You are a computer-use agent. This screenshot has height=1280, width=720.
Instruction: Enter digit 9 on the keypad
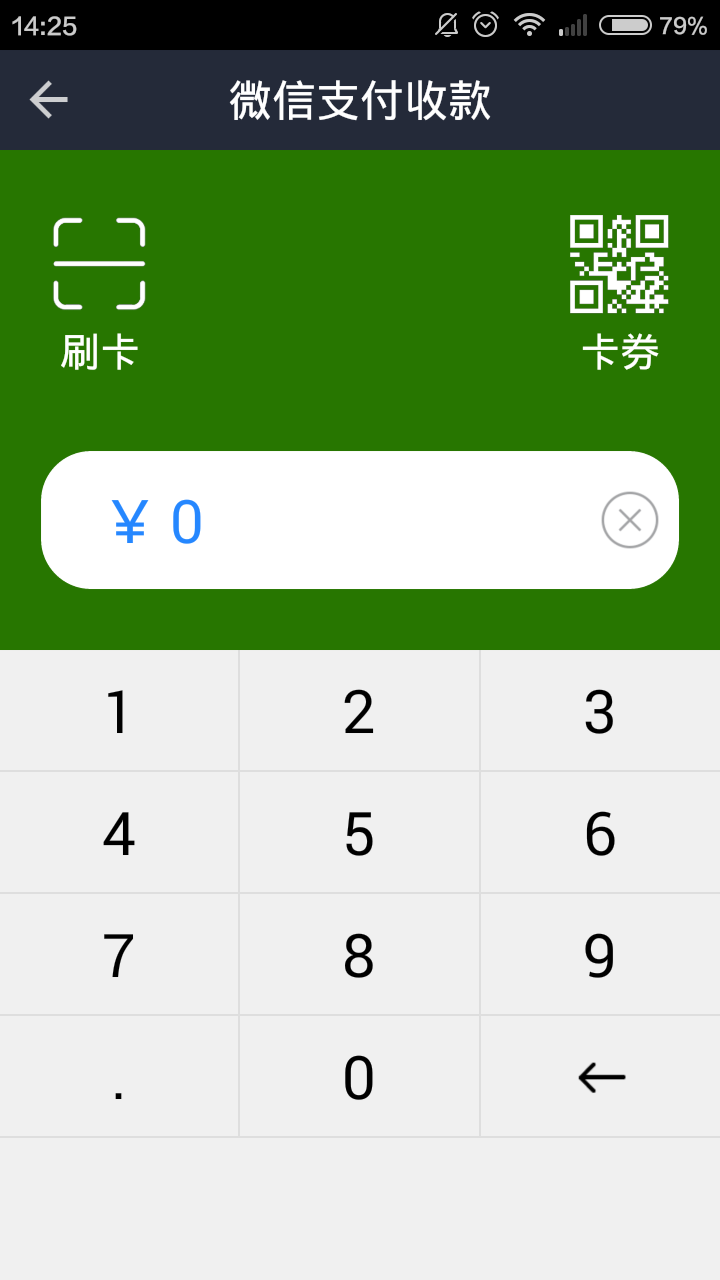point(600,955)
